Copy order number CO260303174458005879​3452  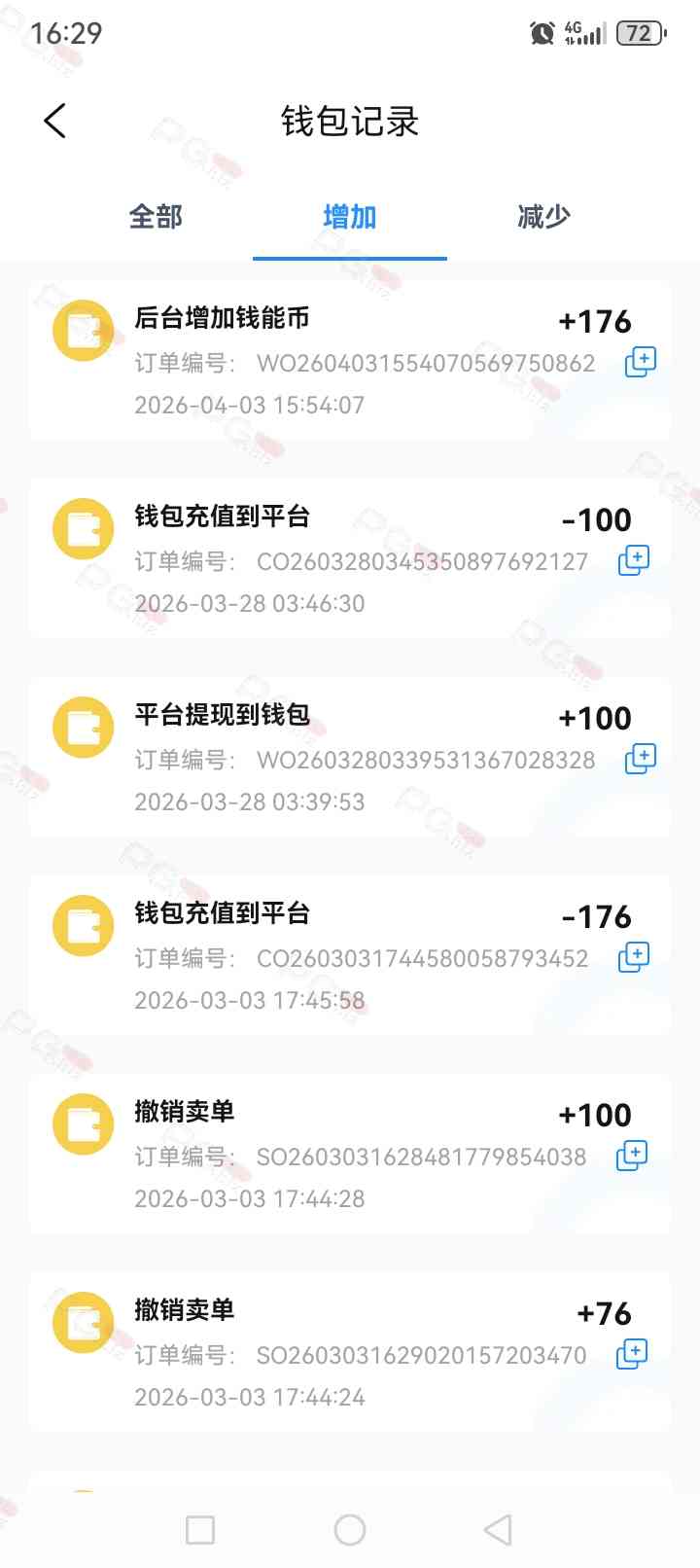(634, 957)
